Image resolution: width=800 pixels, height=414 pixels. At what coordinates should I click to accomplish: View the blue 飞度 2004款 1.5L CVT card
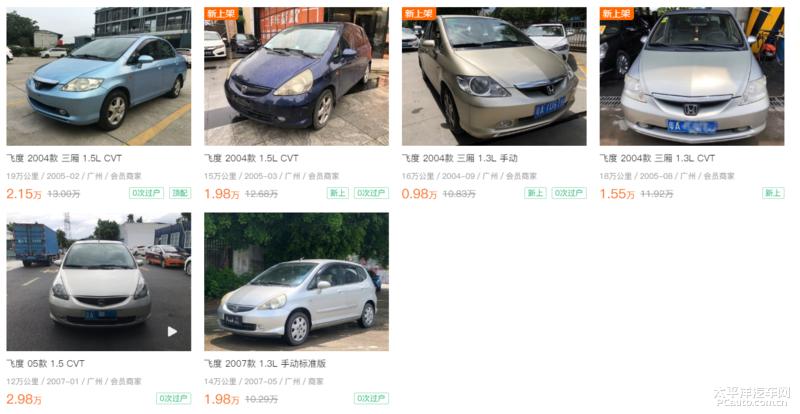[296, 76]
